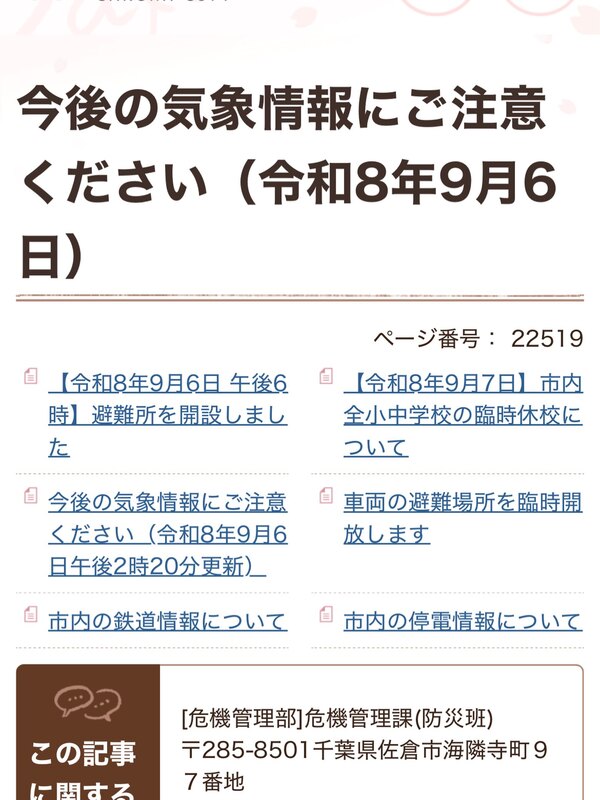600x800 pixels.
Task: Open the vehicle evacuation site link
Action: coord(463,518)
